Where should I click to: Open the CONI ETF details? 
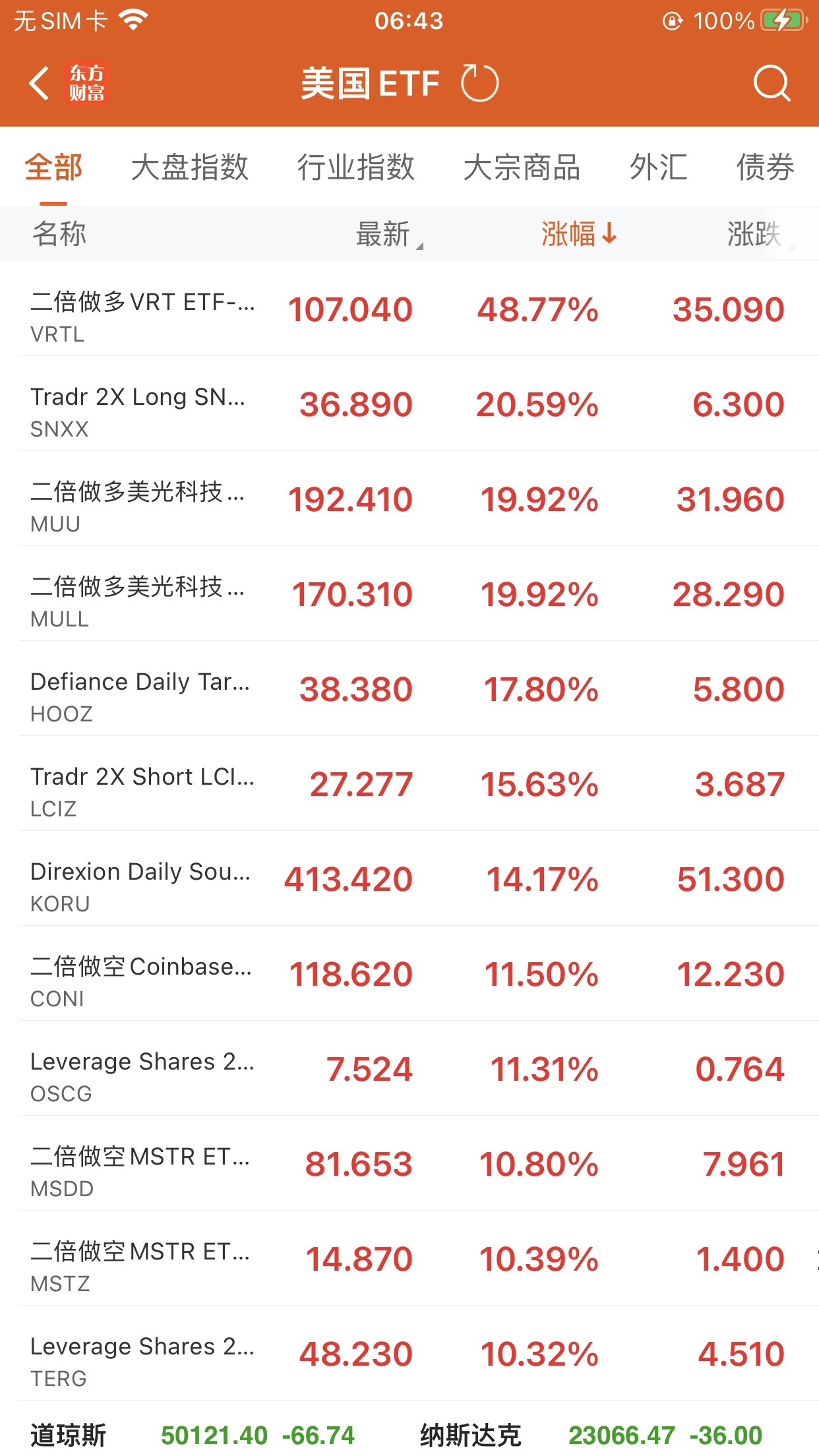(409, 974)
